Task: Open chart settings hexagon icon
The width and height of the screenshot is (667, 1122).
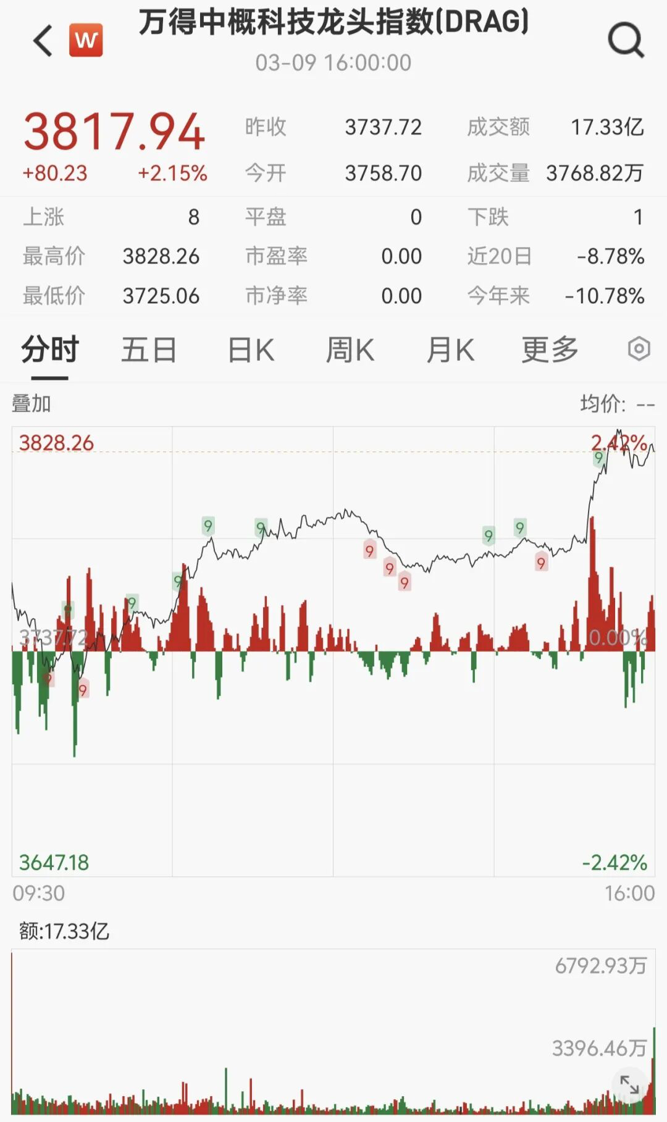Action: [x=639, y=349]
